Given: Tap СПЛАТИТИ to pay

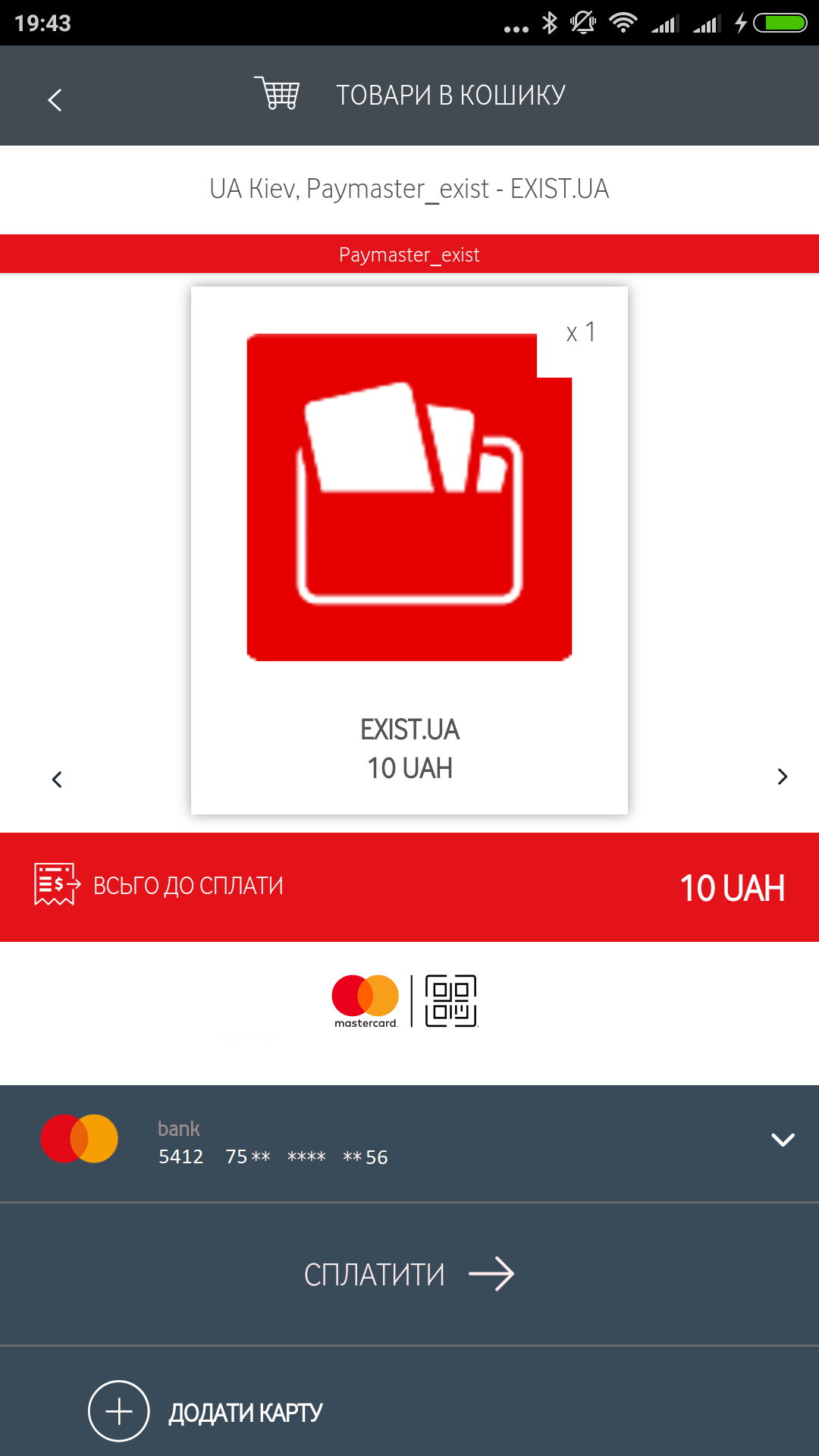Looking at the screenshot, I should click(x=409, y=1274).
